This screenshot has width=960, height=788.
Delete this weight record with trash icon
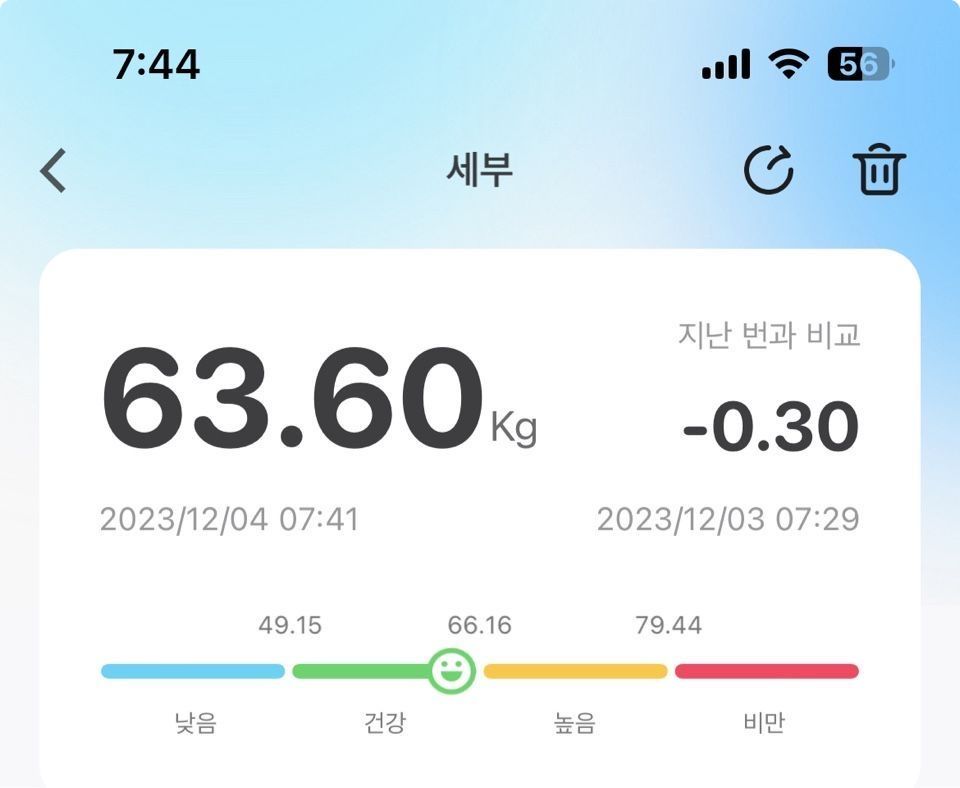[x=878, y=171]
